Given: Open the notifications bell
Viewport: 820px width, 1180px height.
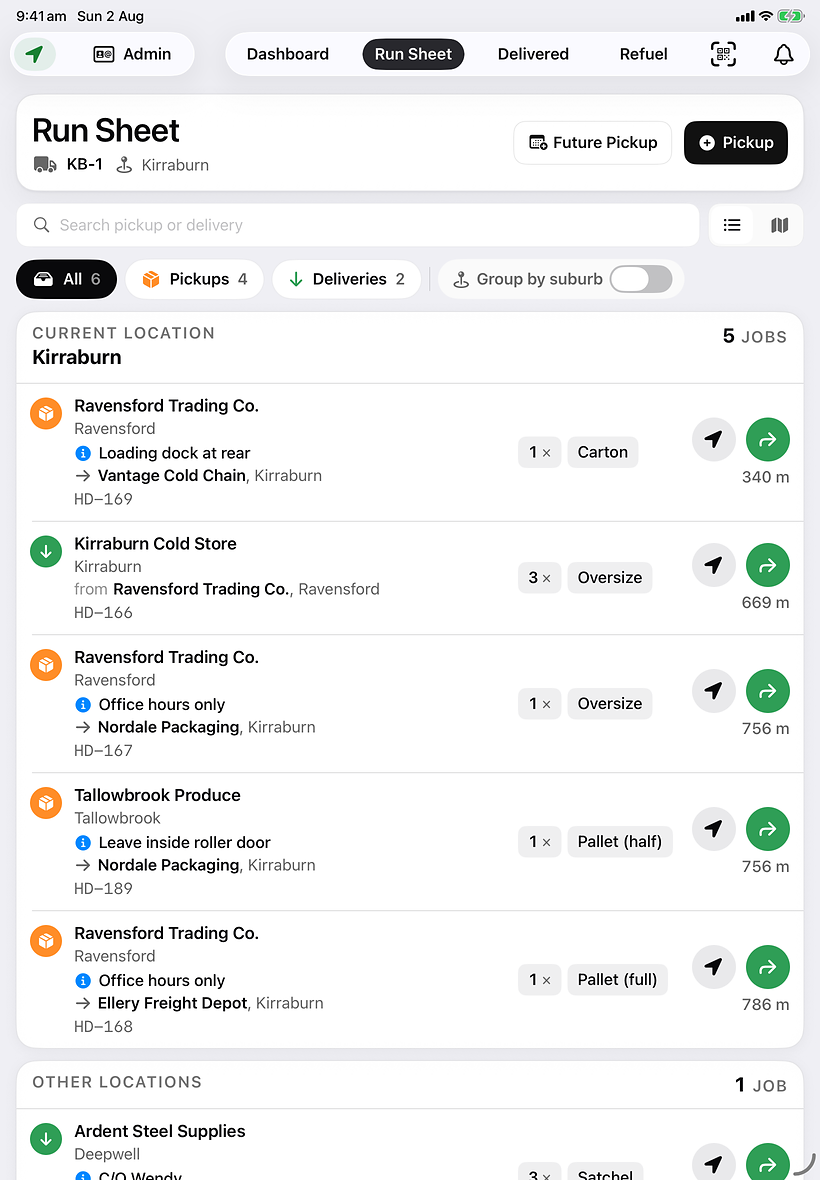Looking at the screenshot, I should 783,54.
